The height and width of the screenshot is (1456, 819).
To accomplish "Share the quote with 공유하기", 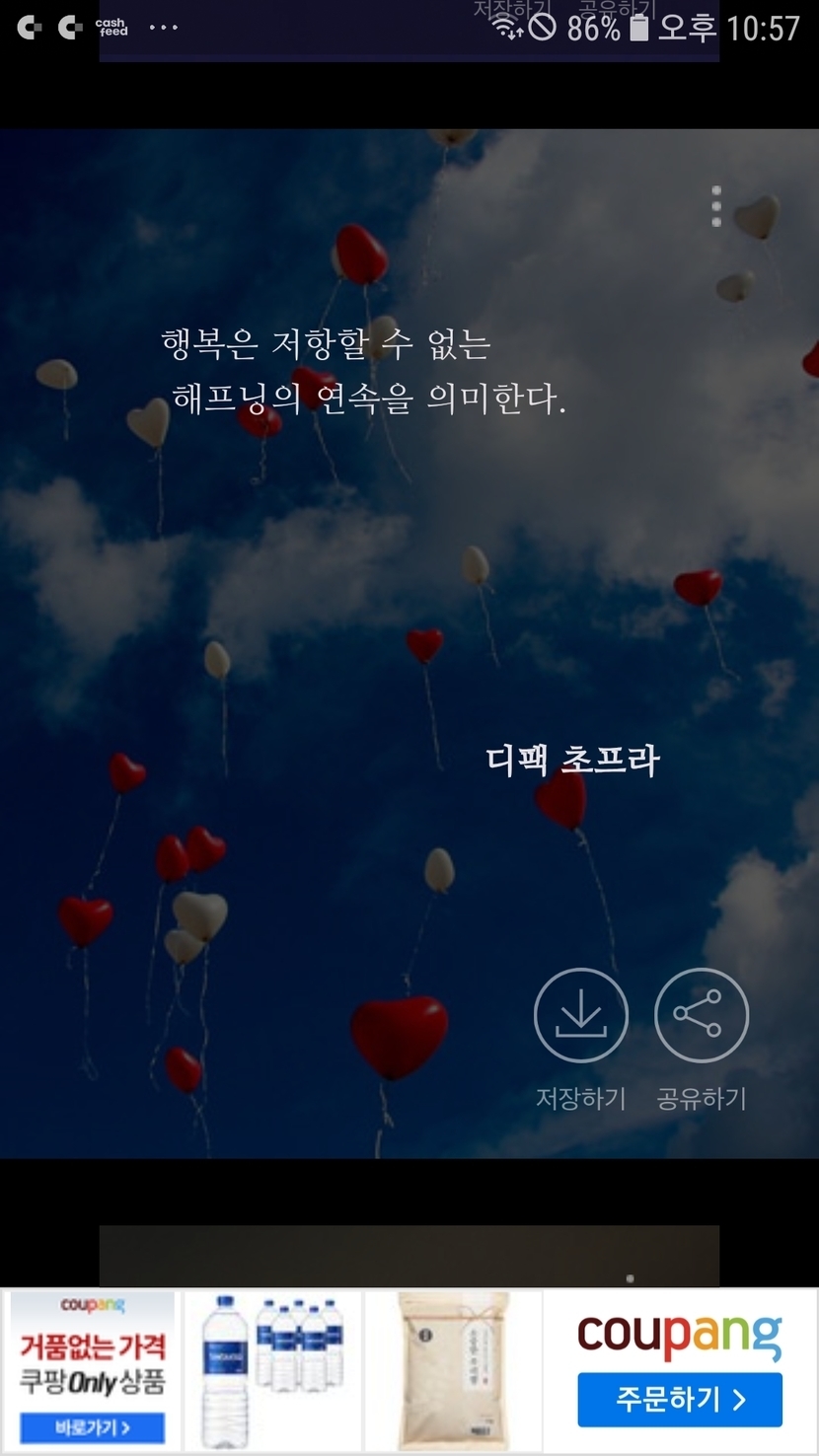I will click(701, 1016).
